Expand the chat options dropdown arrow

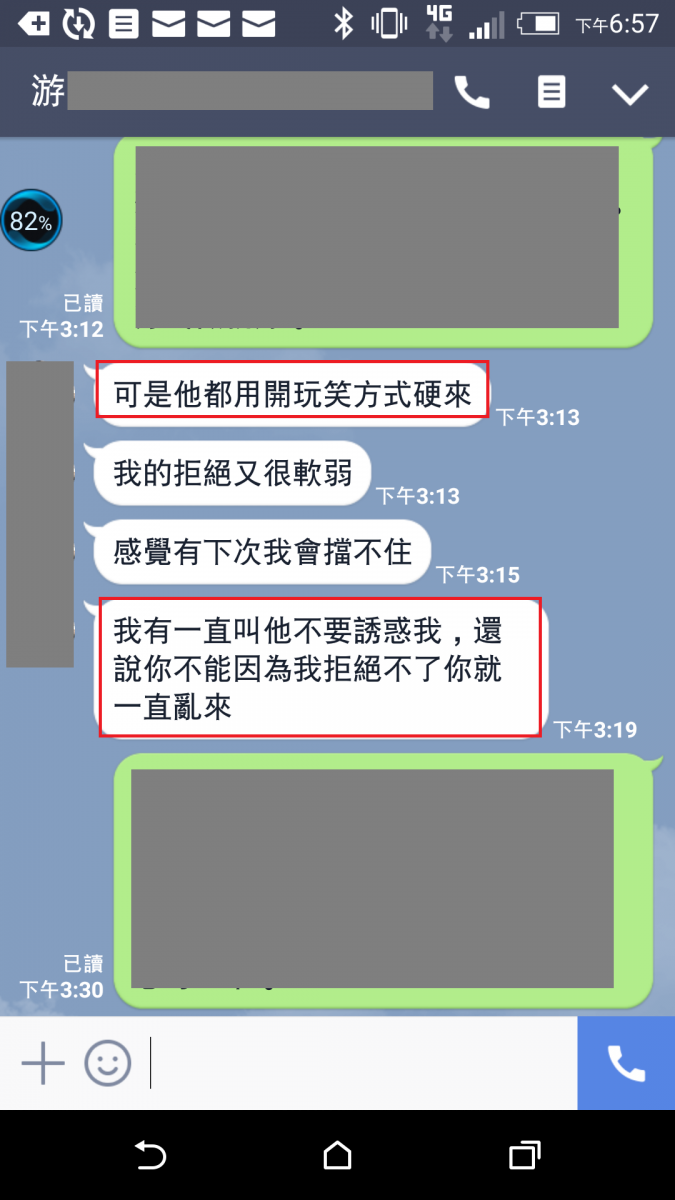[630, 94]
